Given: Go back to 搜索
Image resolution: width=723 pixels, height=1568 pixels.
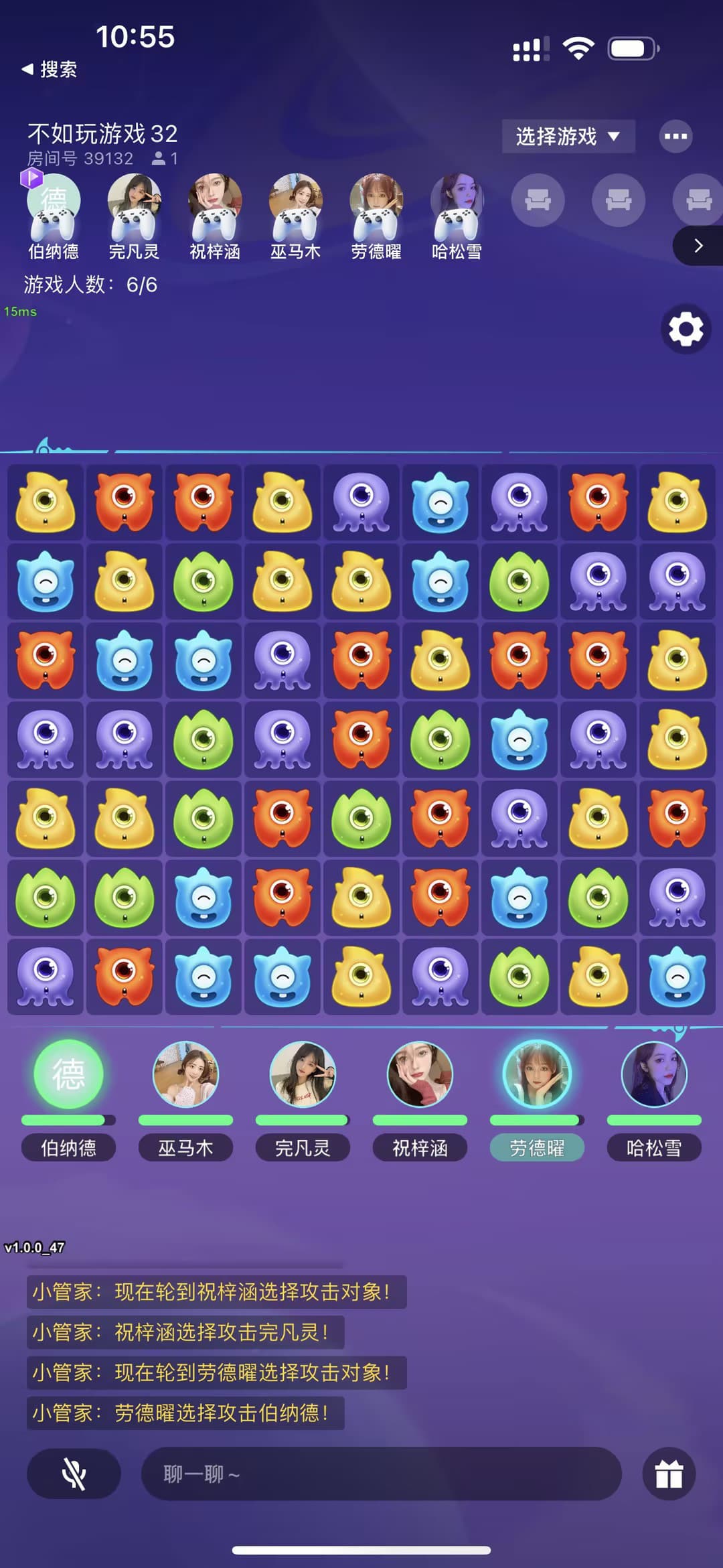Looking at the screenshot, I should [49, 69].
